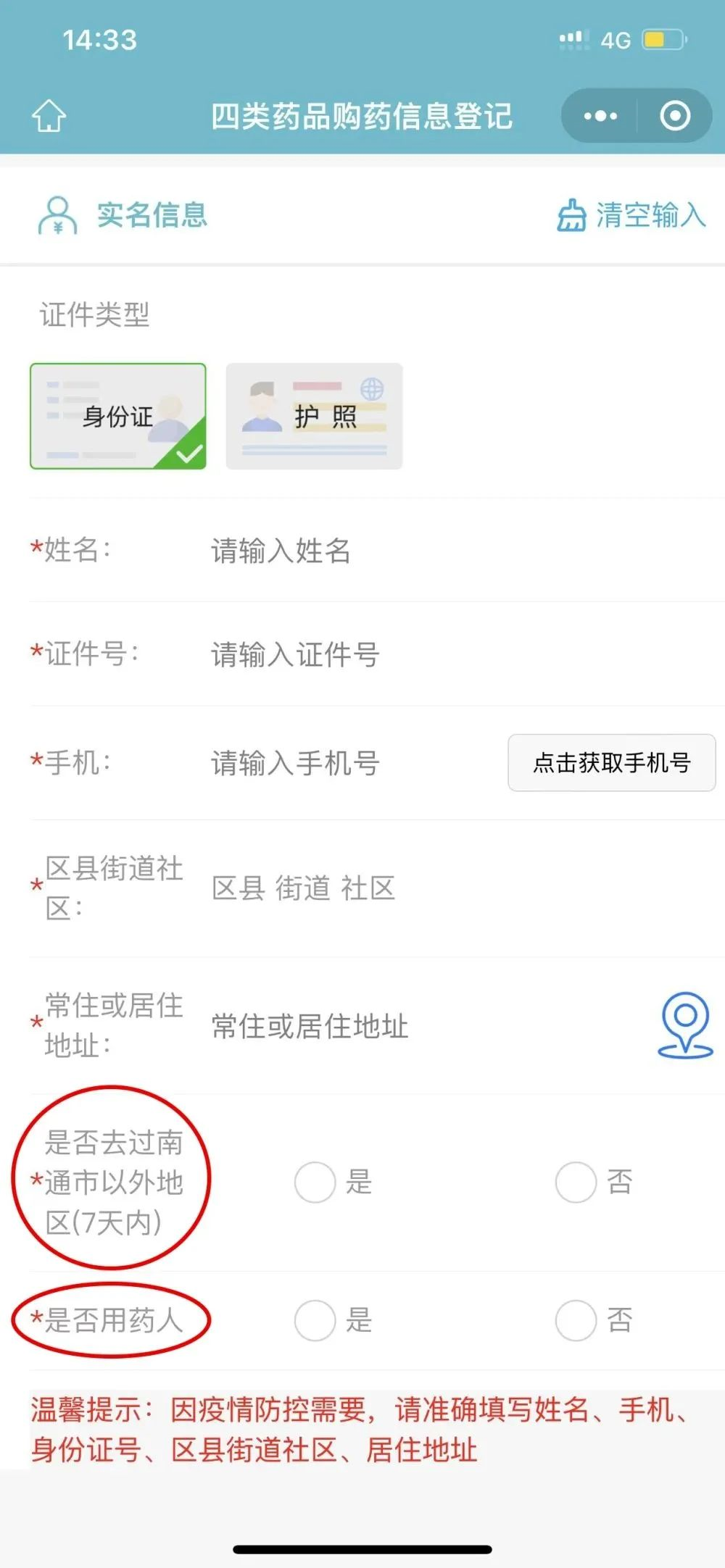Open the mini program more menu
This screenshot has width=725, height=1568.
(x=600, y=116)
